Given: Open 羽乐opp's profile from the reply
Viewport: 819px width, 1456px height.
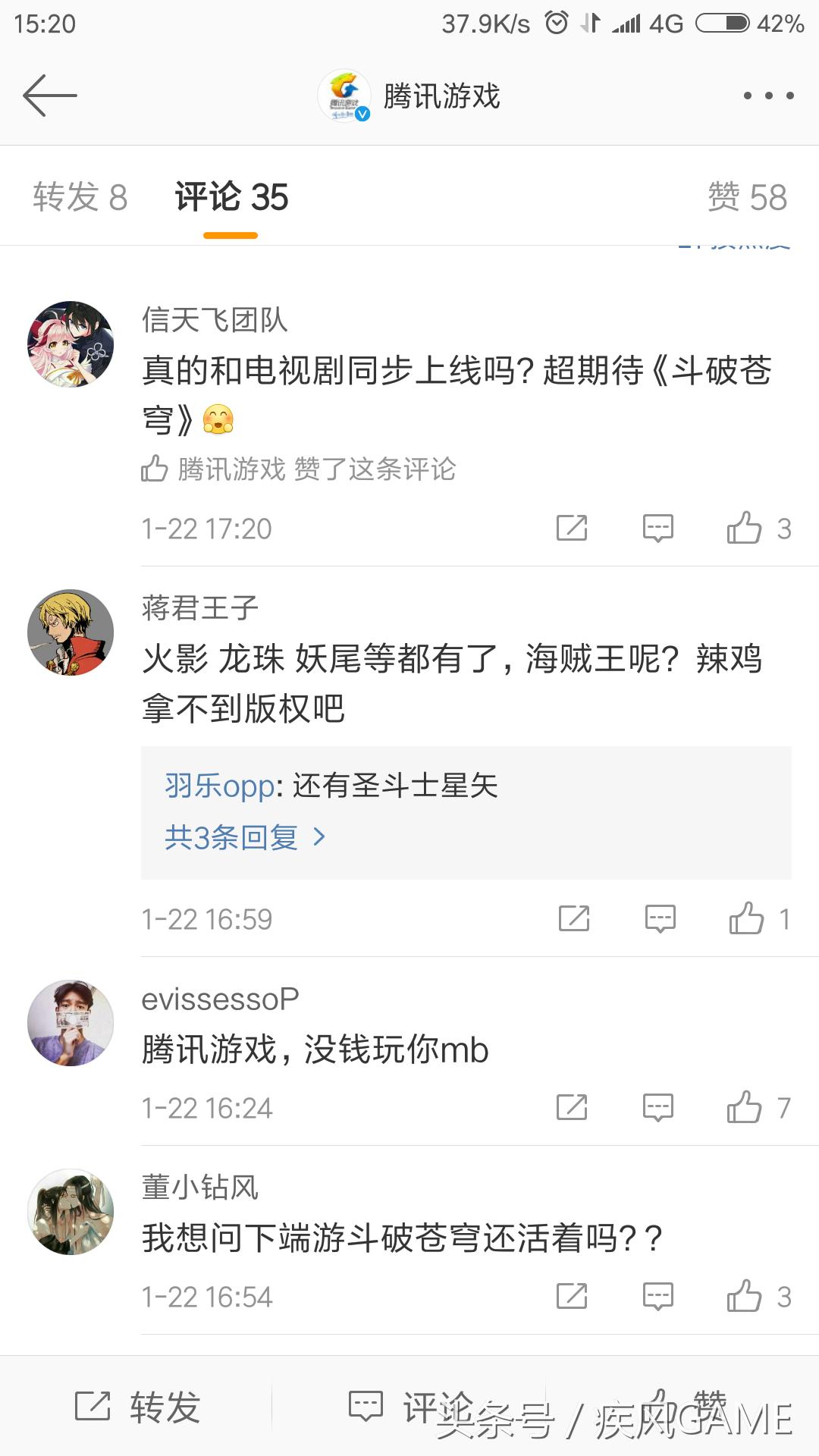Looking at the screenshot, I should pyautogui.click(x=218, y=787).
